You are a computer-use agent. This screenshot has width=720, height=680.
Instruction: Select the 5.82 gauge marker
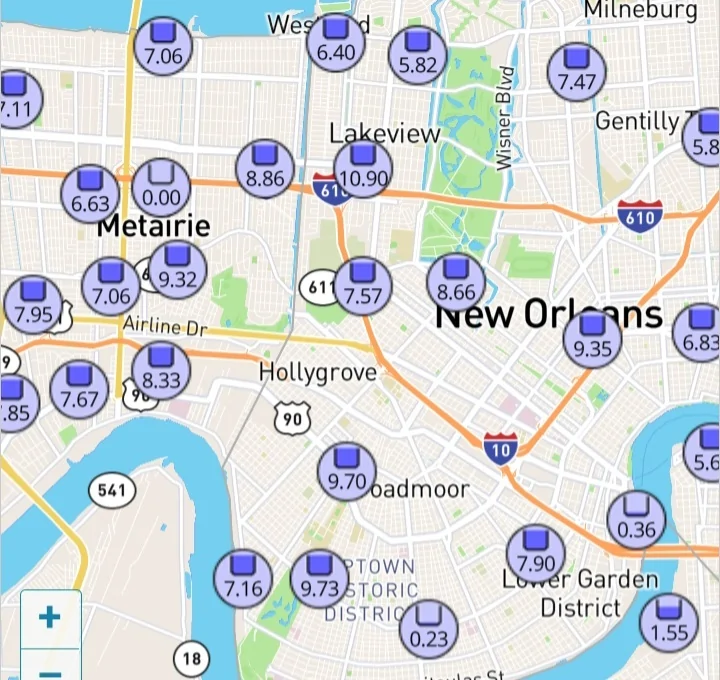418,54
